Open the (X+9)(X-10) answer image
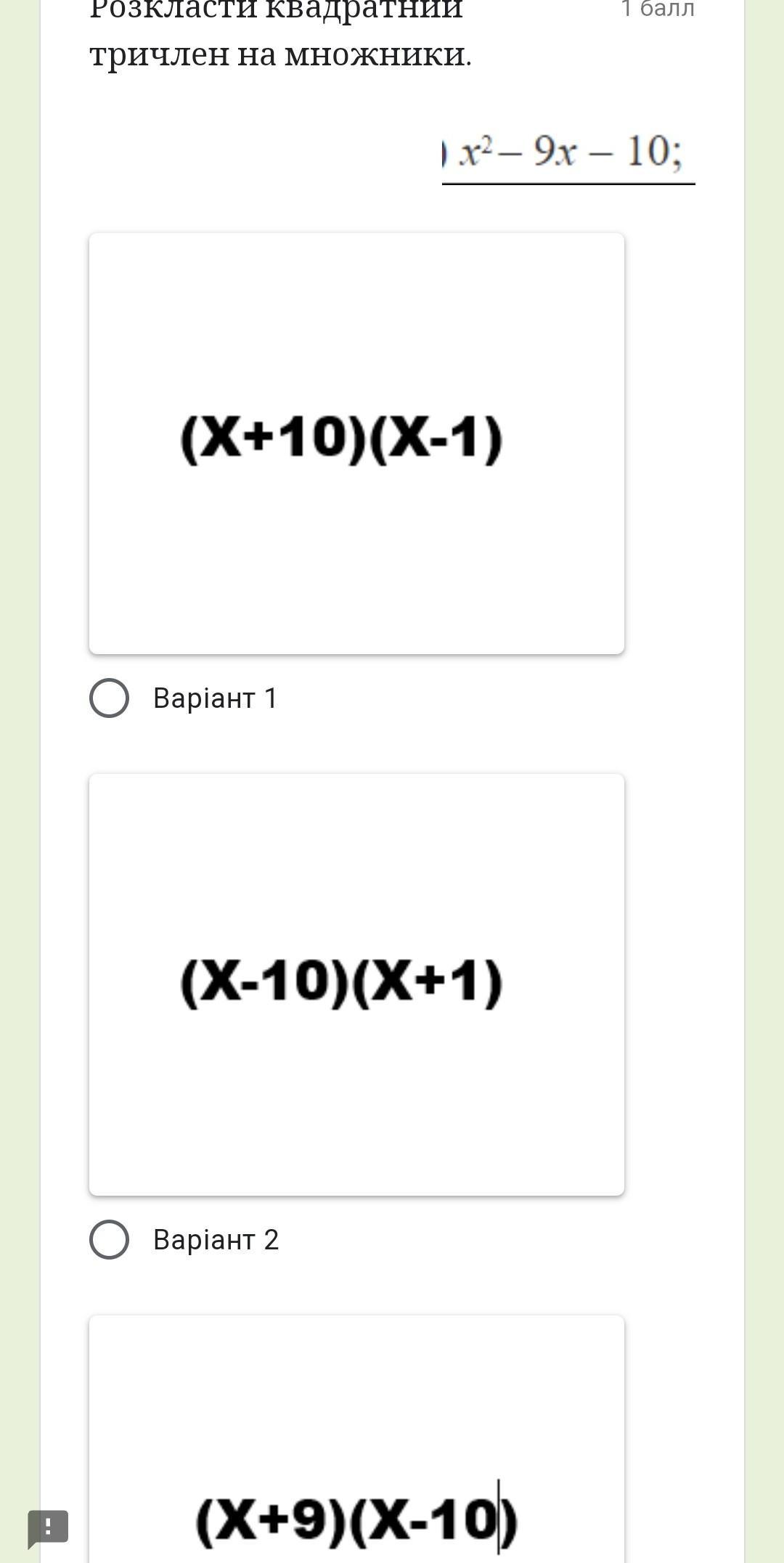This screenshot has width=784, height=1563. tap(356, 1439)
